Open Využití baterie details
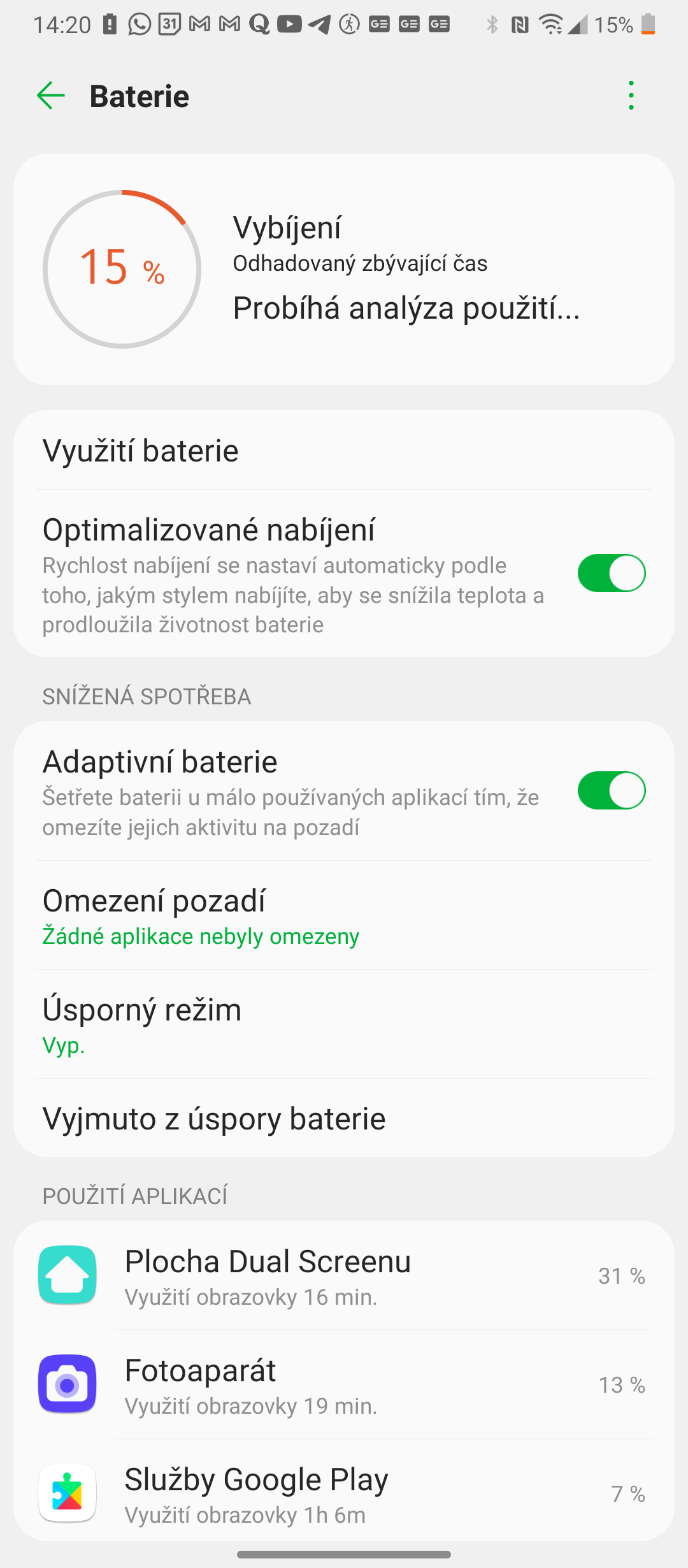 click(x=344, y=451)
